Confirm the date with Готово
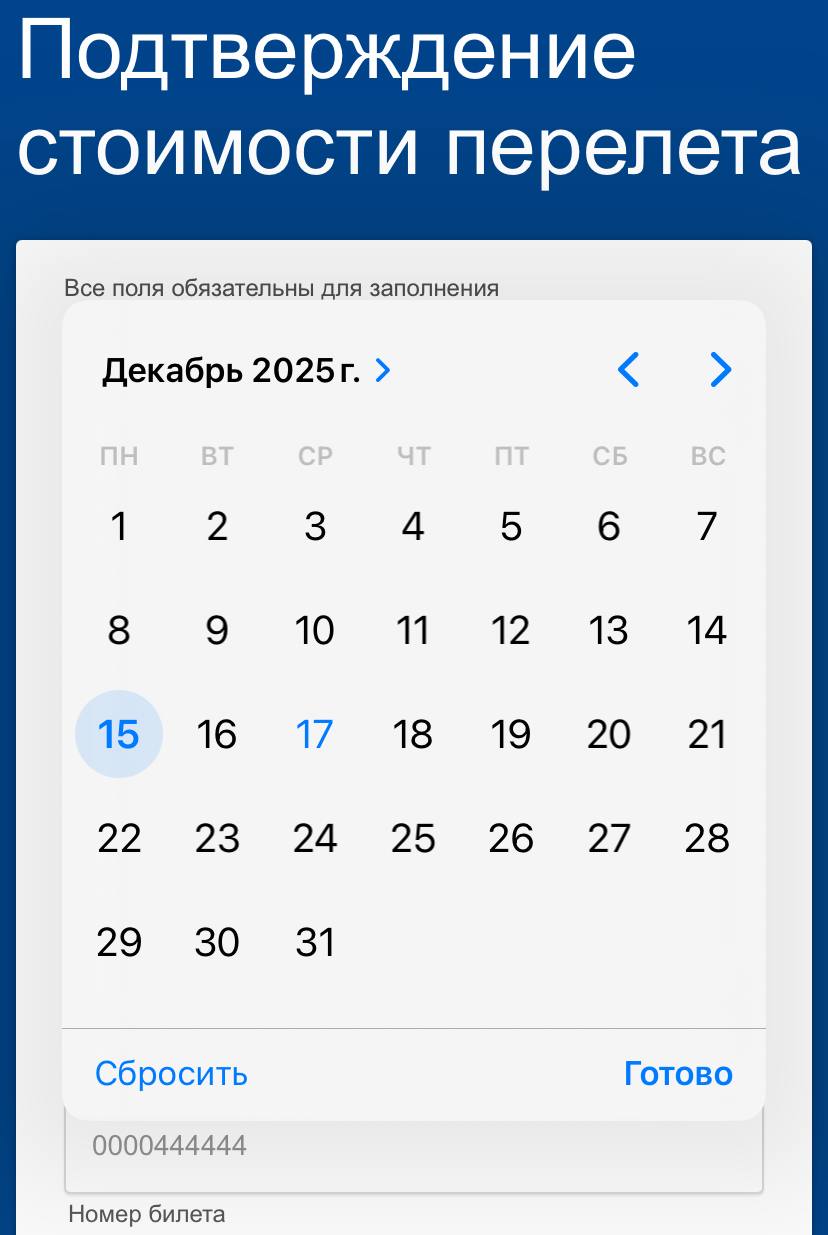Viewport: 828px width, 1235px height. [x=678, y=1074]
